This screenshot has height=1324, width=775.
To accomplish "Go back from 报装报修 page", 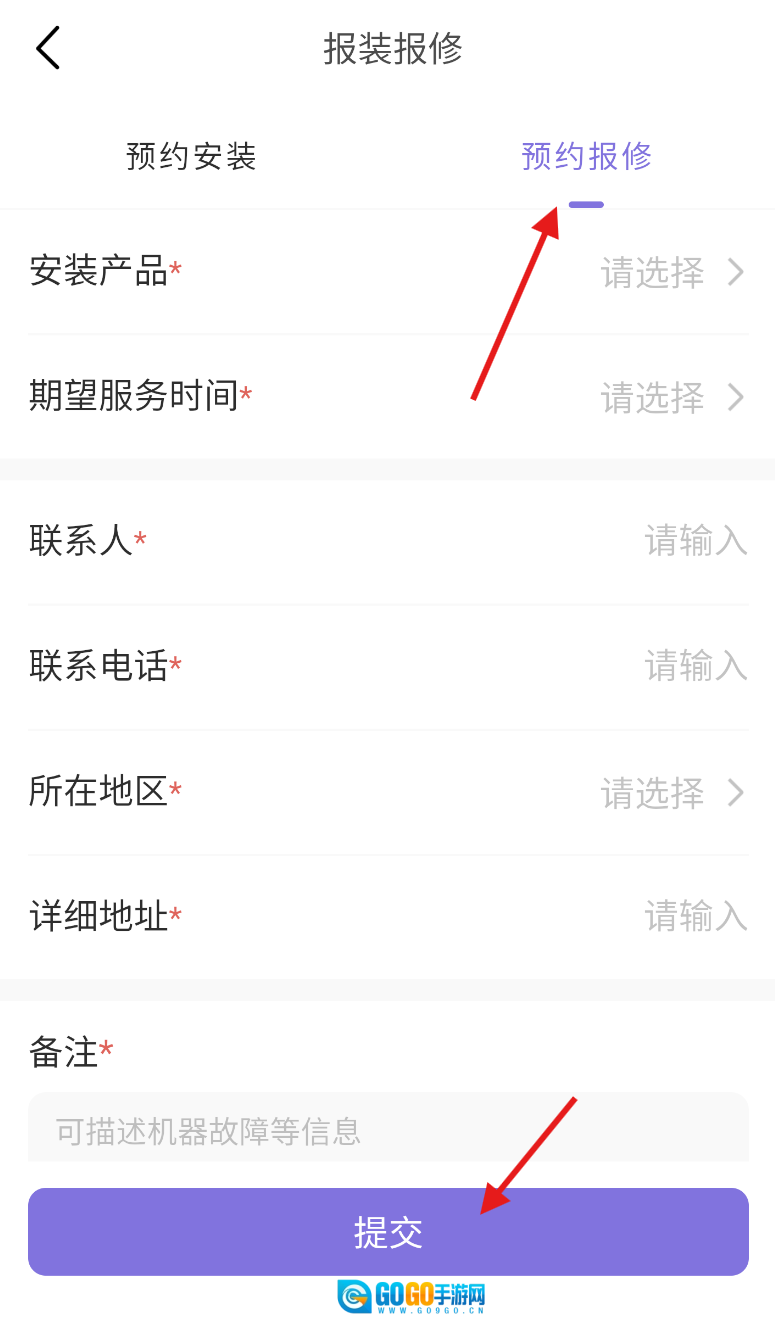I will pos(48,48).
